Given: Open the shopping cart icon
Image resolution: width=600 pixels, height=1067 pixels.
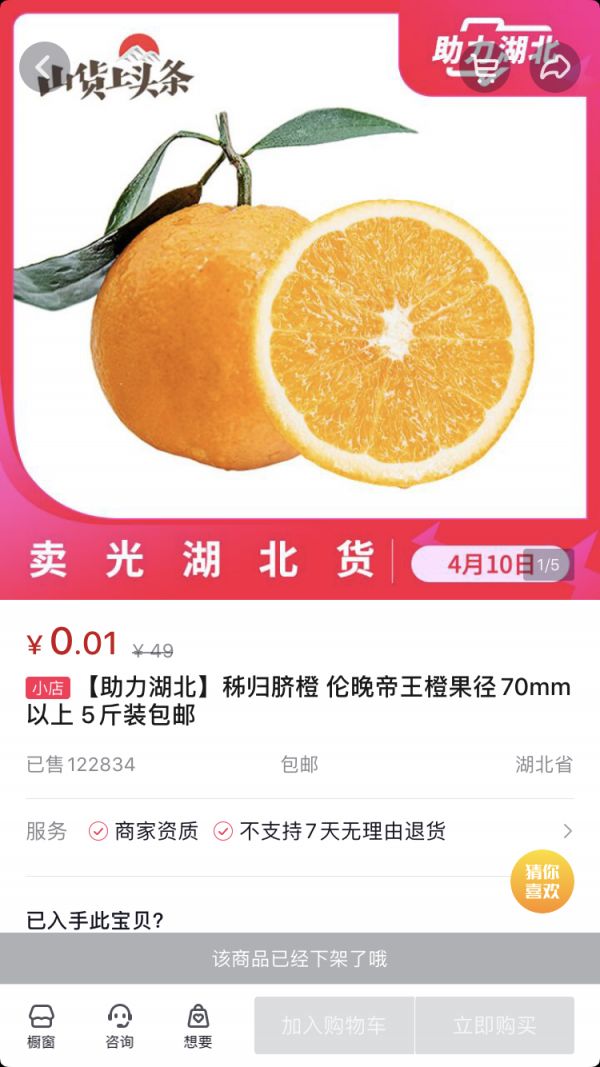Looking at the screenshot, I should click(486, 67).
